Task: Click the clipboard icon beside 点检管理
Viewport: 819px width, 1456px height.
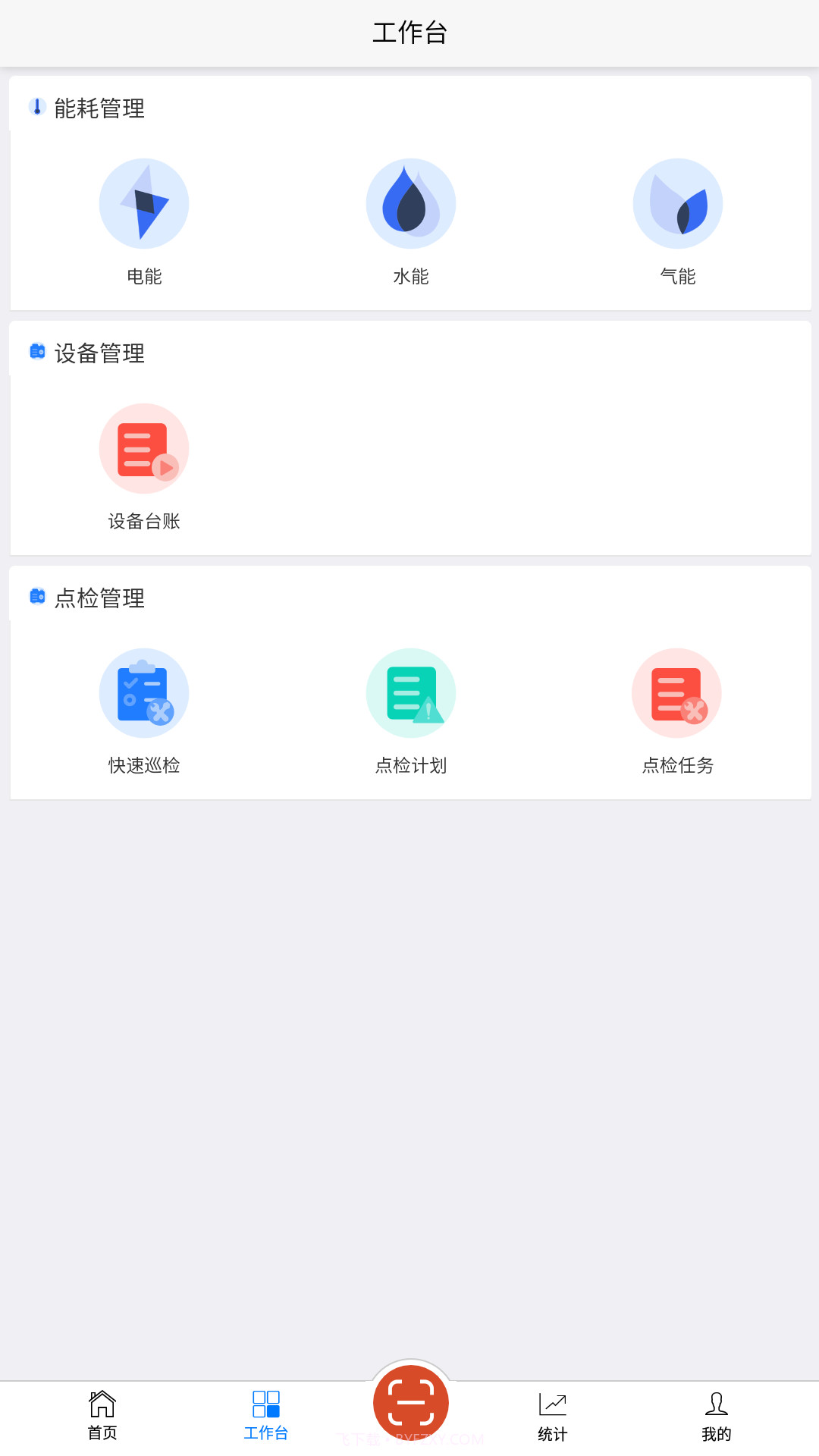Action: pos(36,596)
